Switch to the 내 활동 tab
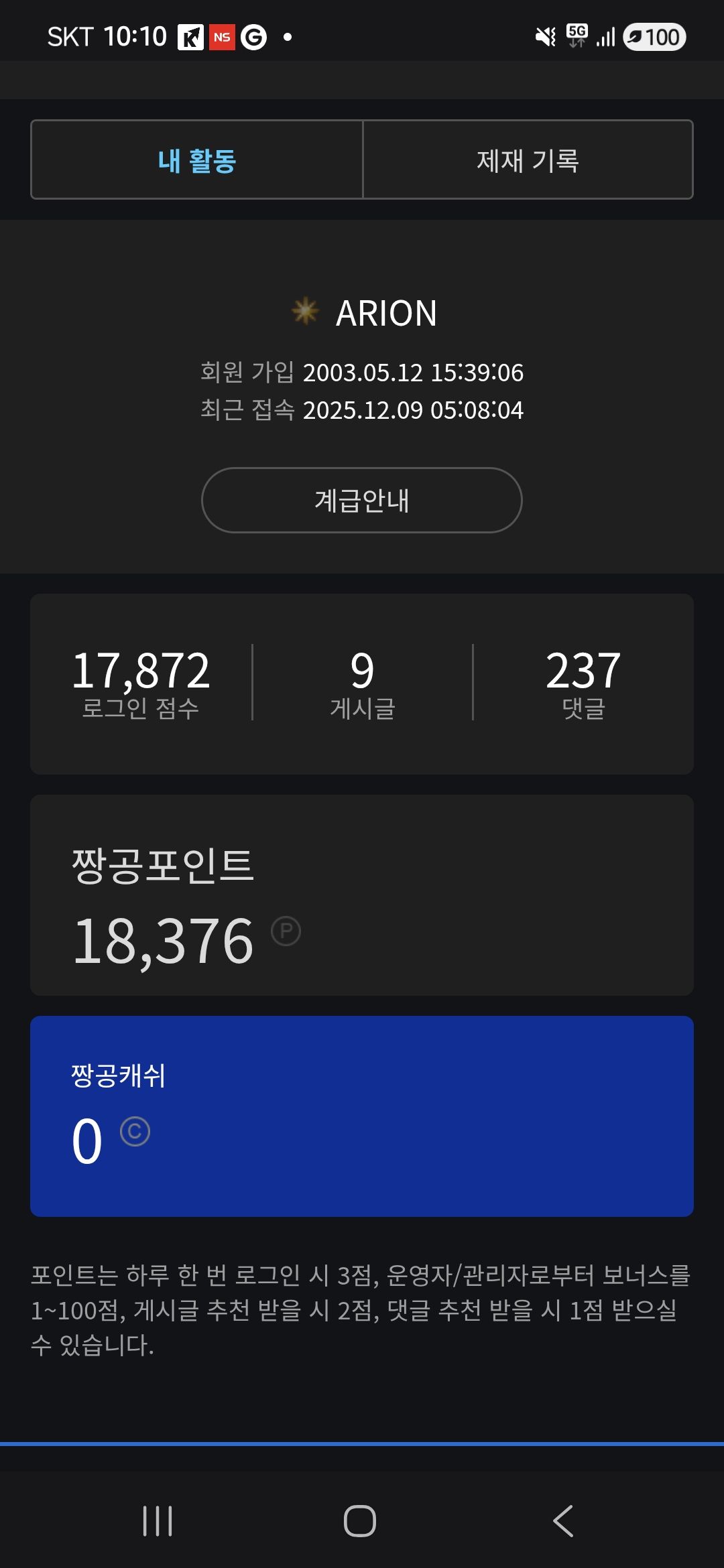 197,160
